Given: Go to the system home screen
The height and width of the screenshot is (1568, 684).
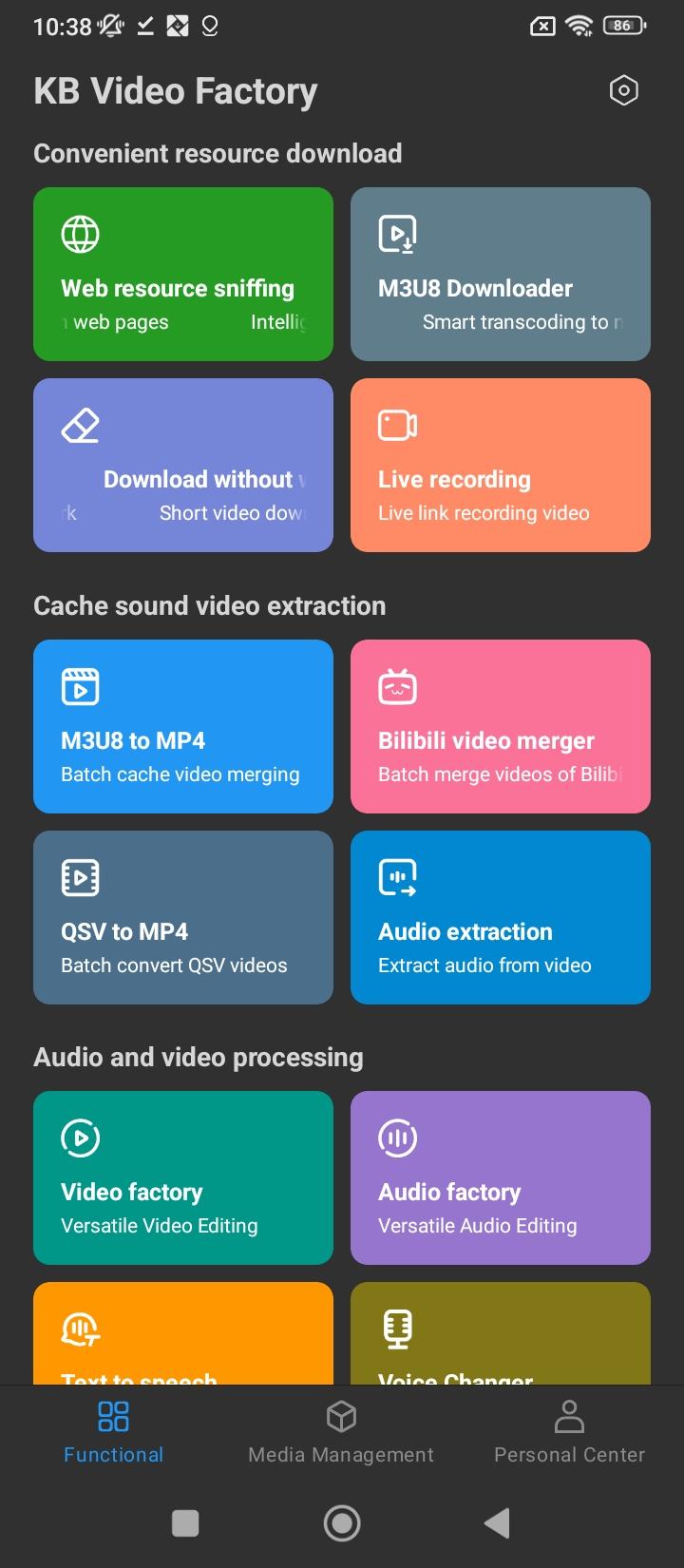Looking at the screenshot, I should (x=342, y=1523).
